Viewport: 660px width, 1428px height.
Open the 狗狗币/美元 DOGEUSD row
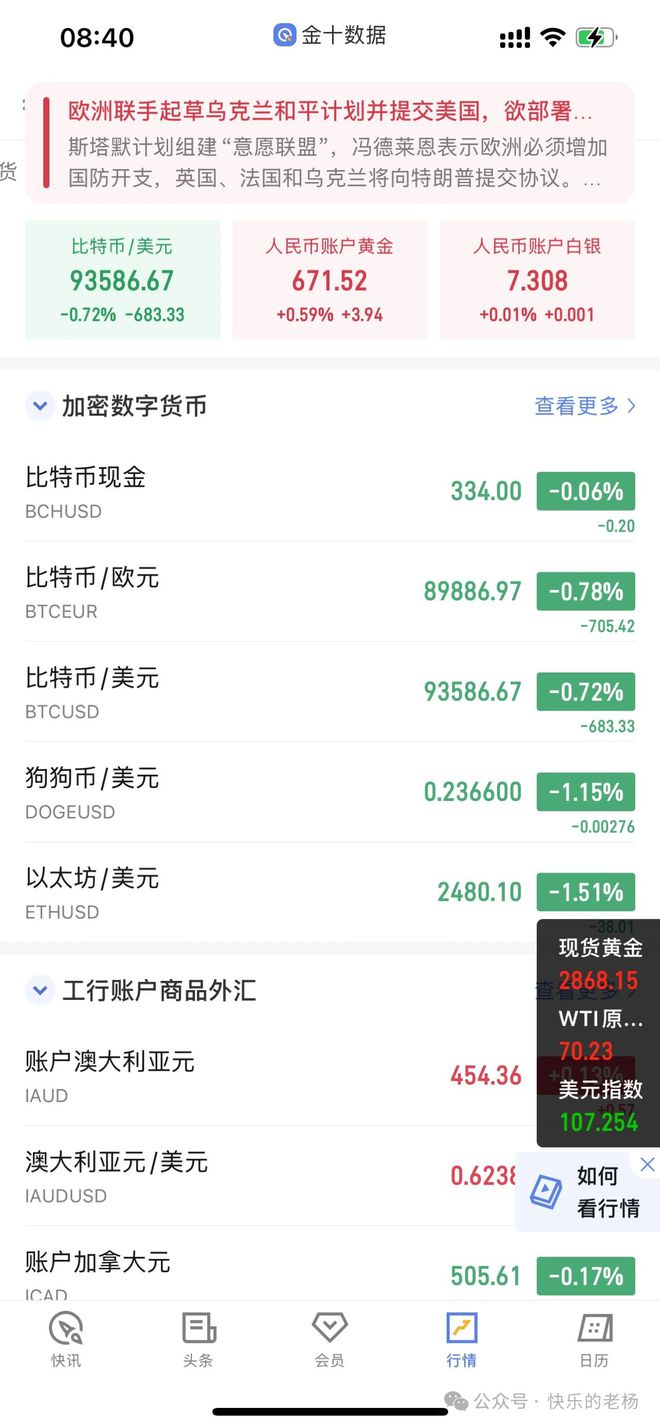click(330, 791)
